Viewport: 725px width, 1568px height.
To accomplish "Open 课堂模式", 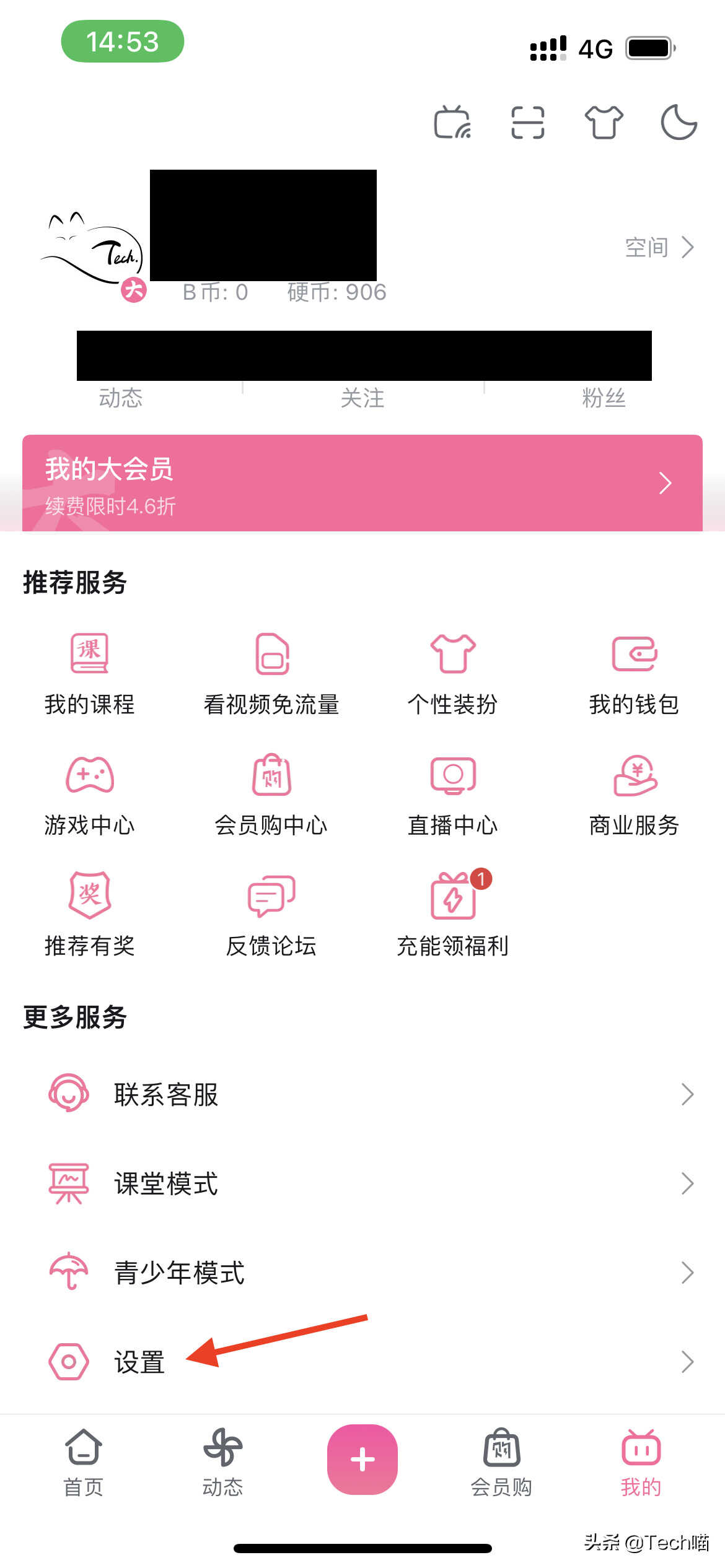I will (x=362, y=1183).
